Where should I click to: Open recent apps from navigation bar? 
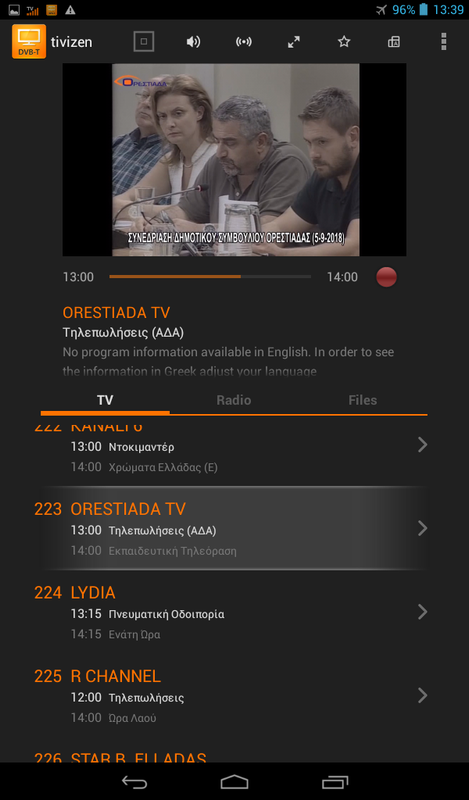(335, 782)
